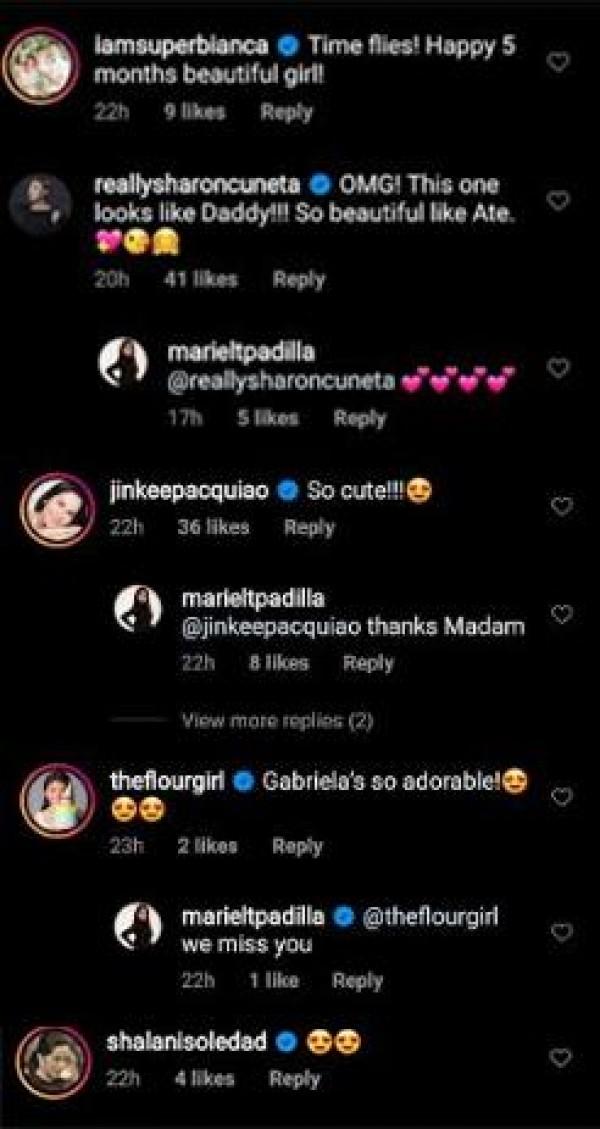Reply to reallysharoncuneta's comment
The width and height of the screenshot is (600, 1129).
pyautogui.click(x=298, y=280)
